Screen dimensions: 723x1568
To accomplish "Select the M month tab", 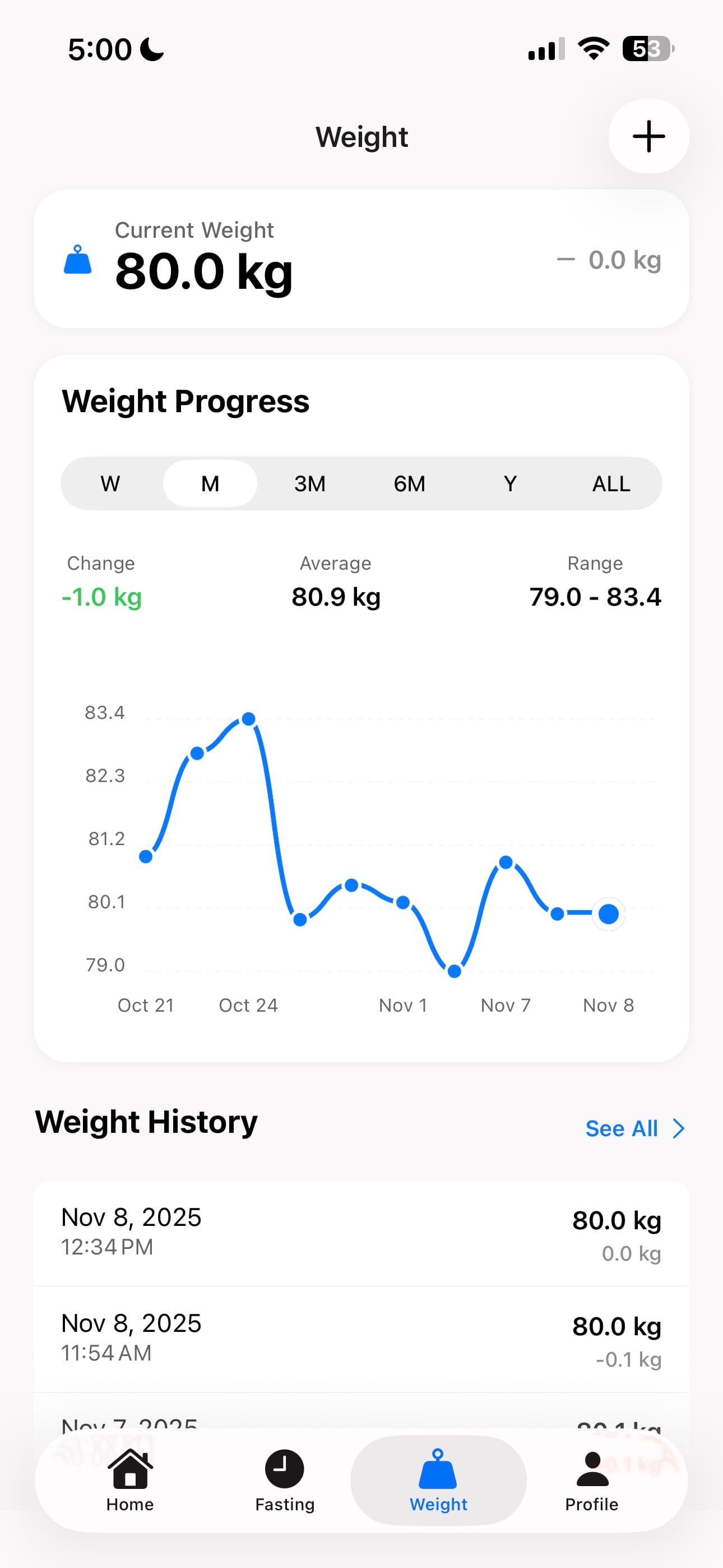I will tap(210, 483).
